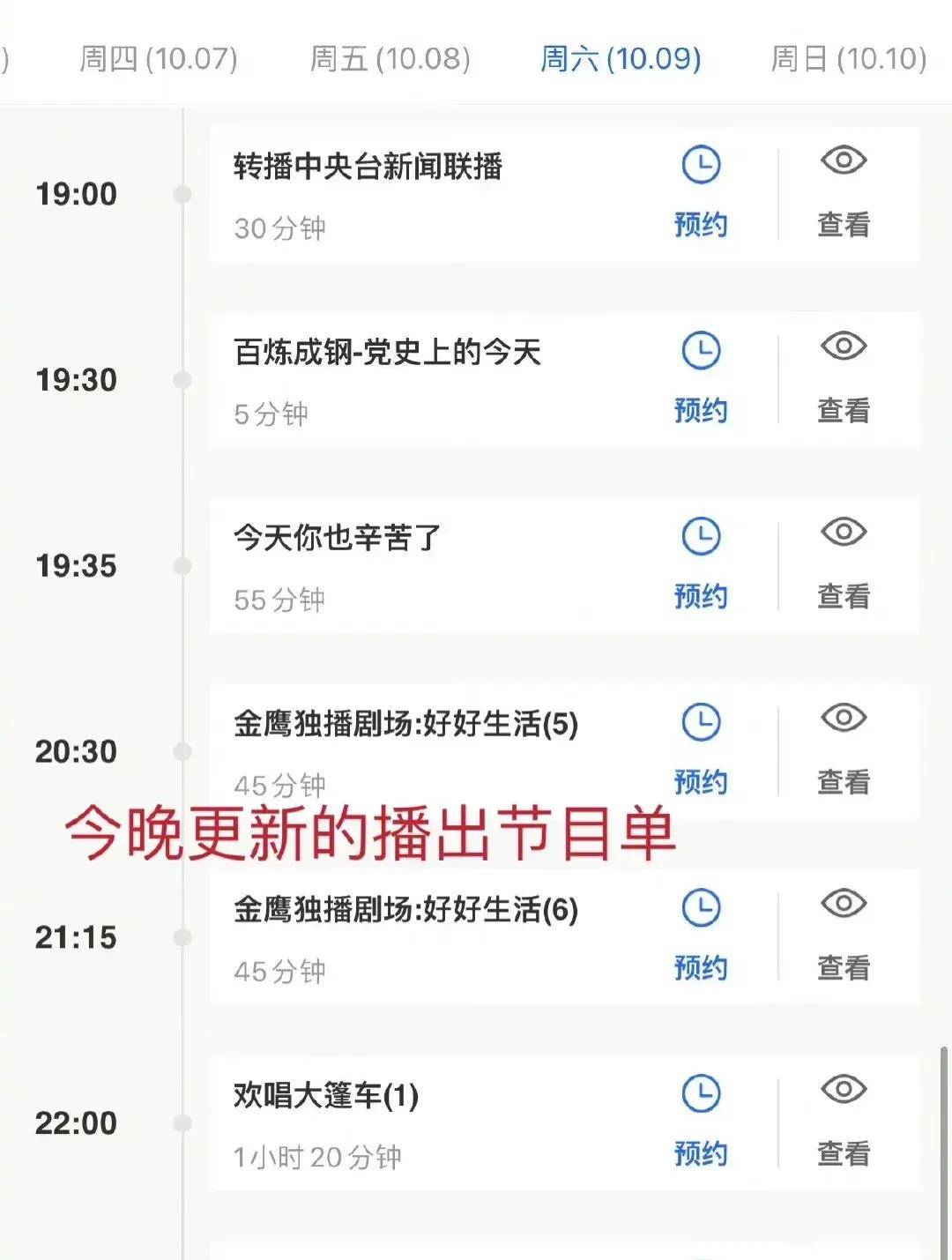This screenshot has height=1260, width=952.
Task: Click 预约 for 欢唱大篷车(1)
Action: point(701,1153)
